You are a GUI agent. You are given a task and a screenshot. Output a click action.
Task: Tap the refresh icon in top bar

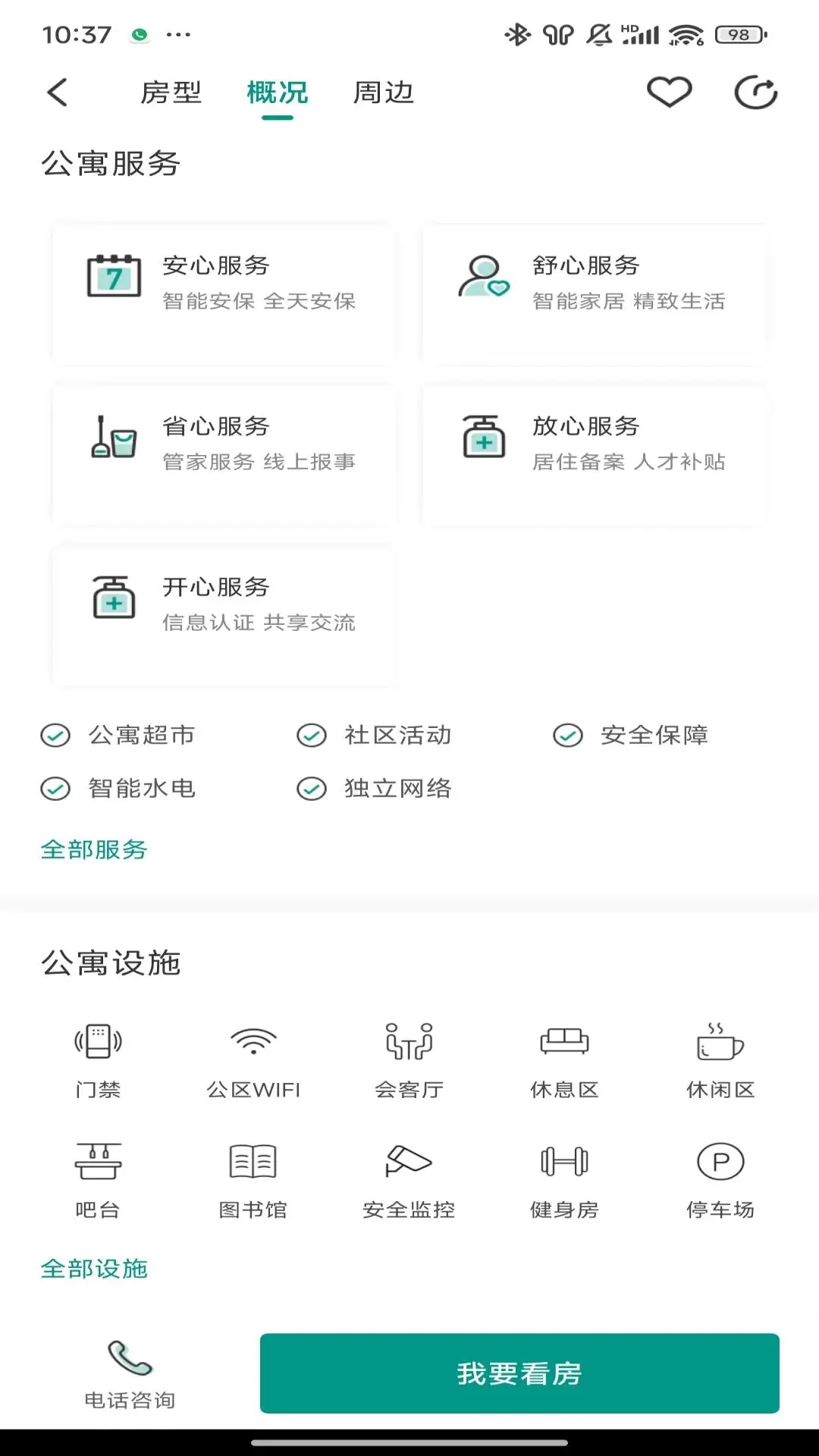(x=756, y=92)
